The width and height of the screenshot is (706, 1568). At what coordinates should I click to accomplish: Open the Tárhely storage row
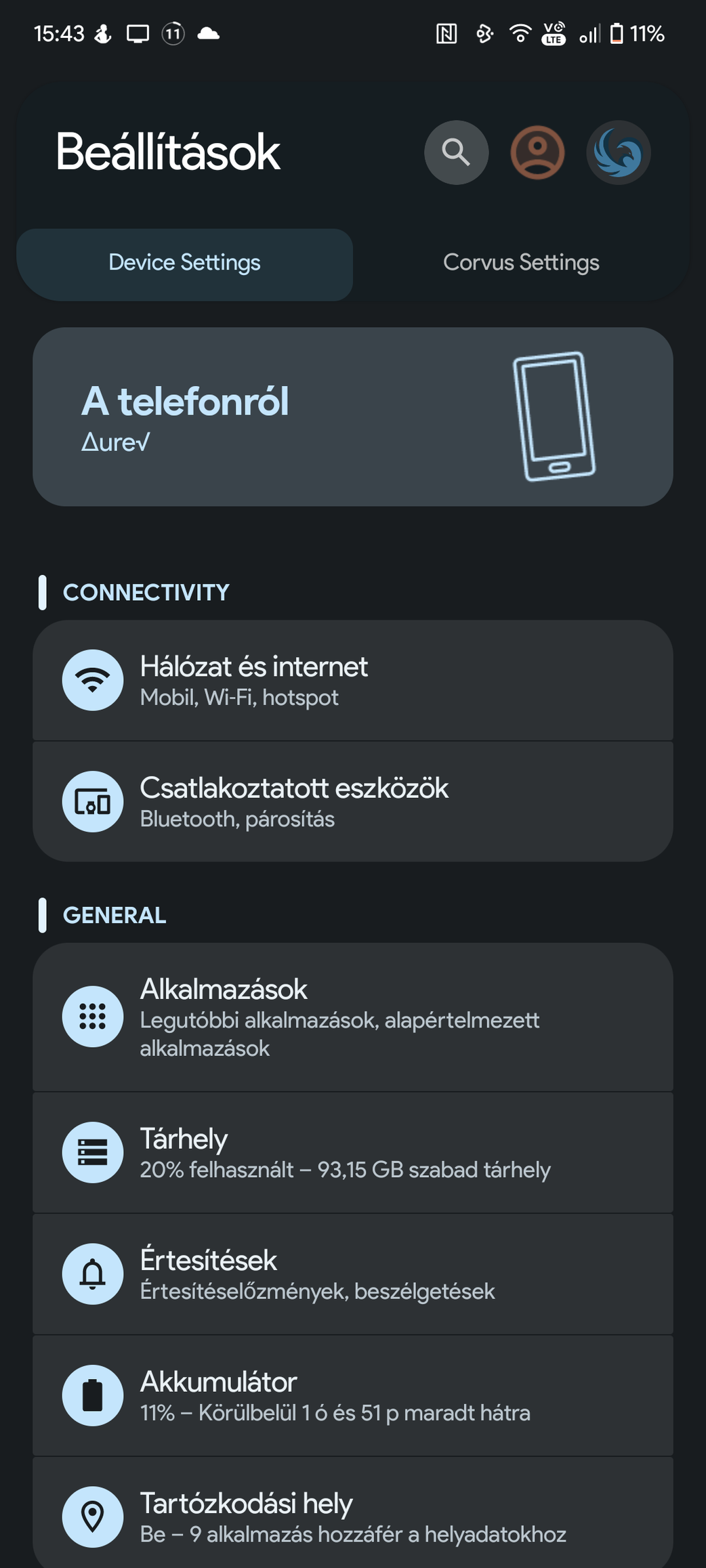point(353,1152)
